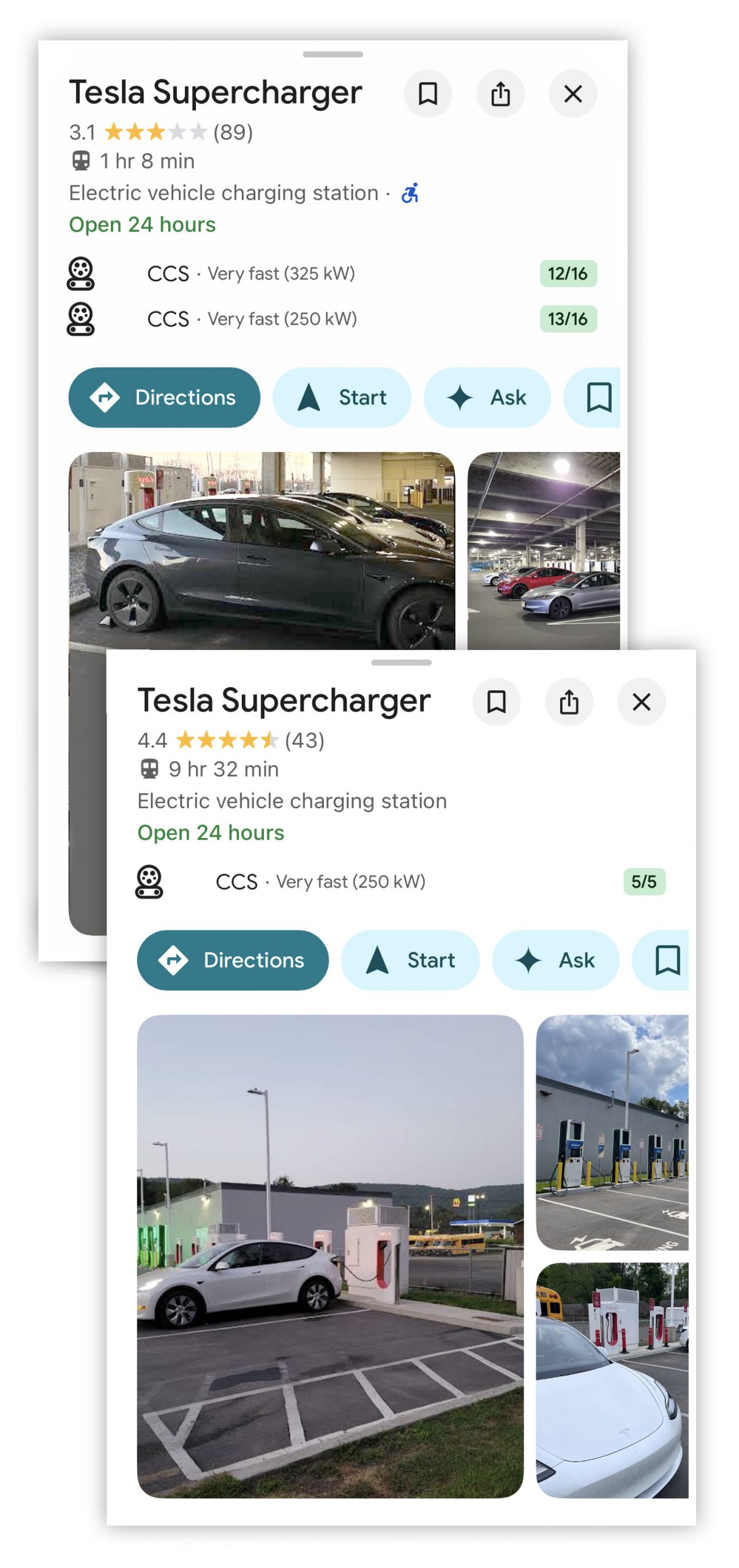Tap the bookmark pill after the Ask button

tap(599, 397)
